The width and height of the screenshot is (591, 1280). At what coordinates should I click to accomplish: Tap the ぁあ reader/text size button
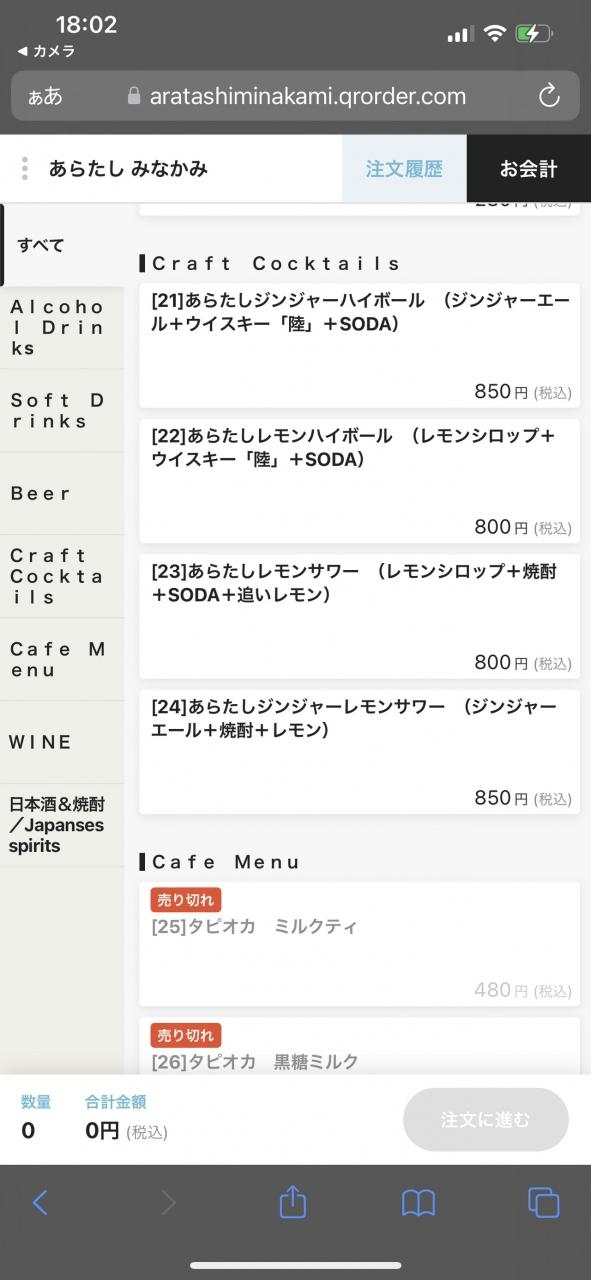(x=45, y=96)
